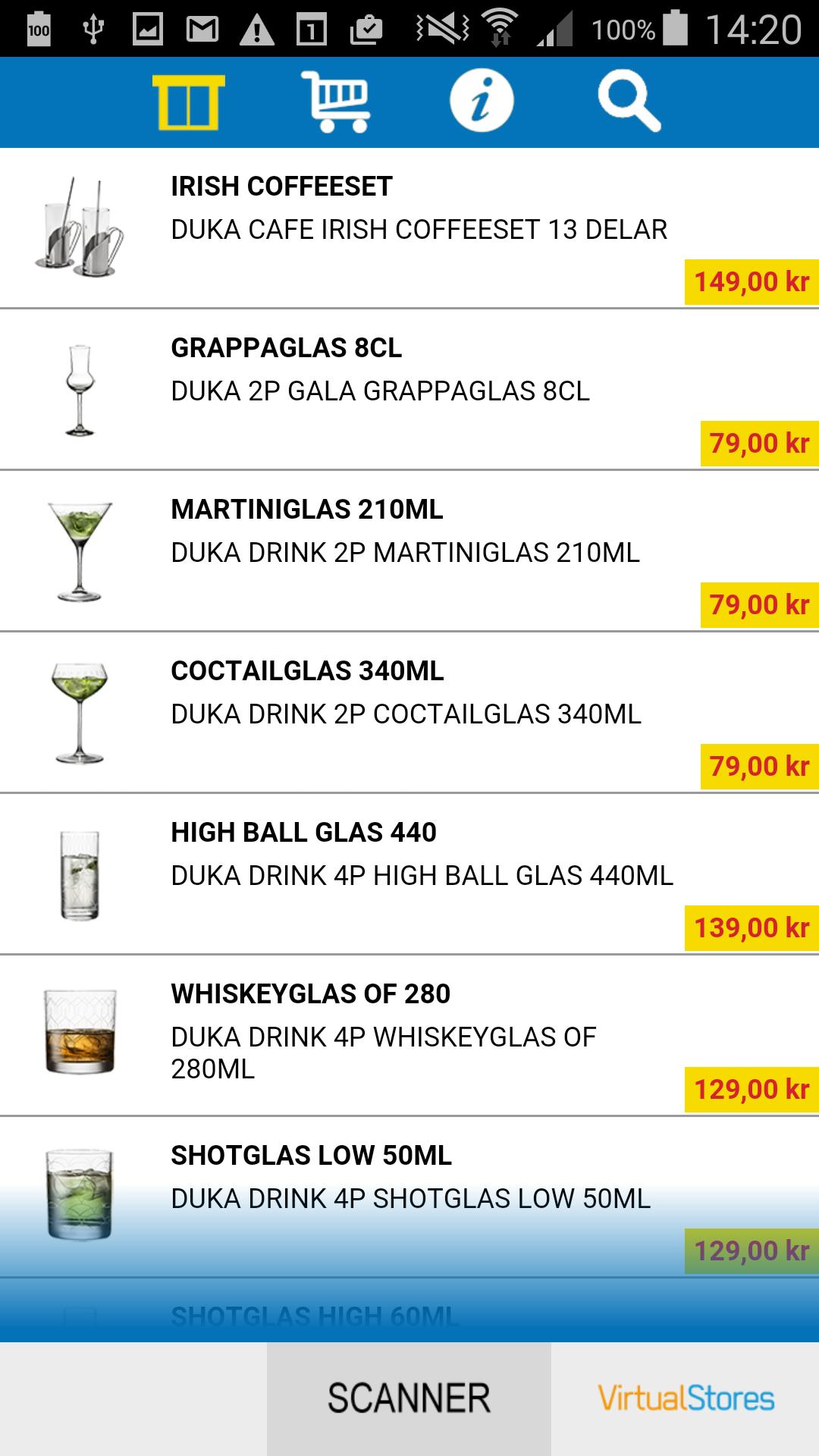Select the High Ball Glas 440 item
The image size is (819, 1456).
(409, 874)
